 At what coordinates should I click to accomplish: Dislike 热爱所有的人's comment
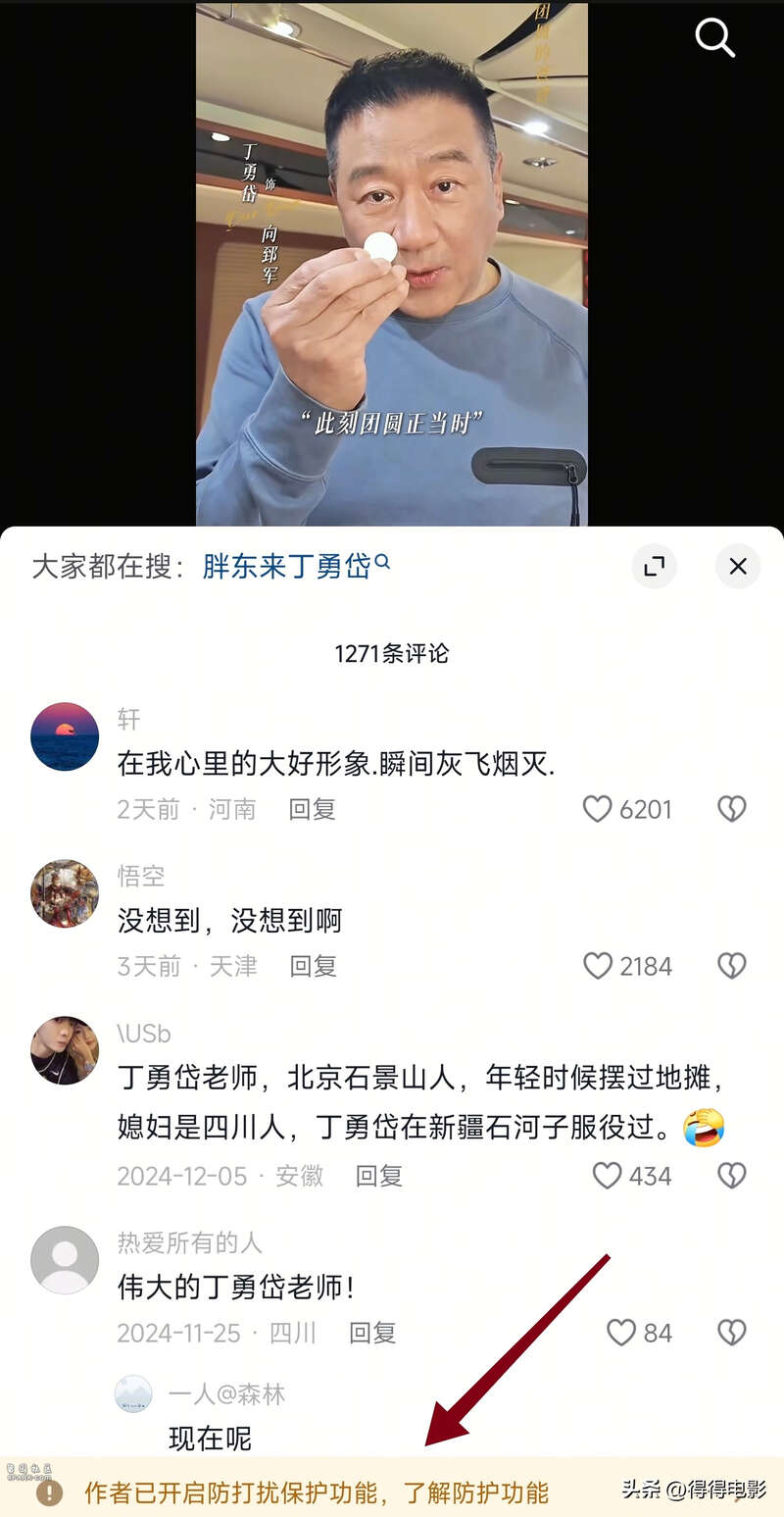point(731,1333)
